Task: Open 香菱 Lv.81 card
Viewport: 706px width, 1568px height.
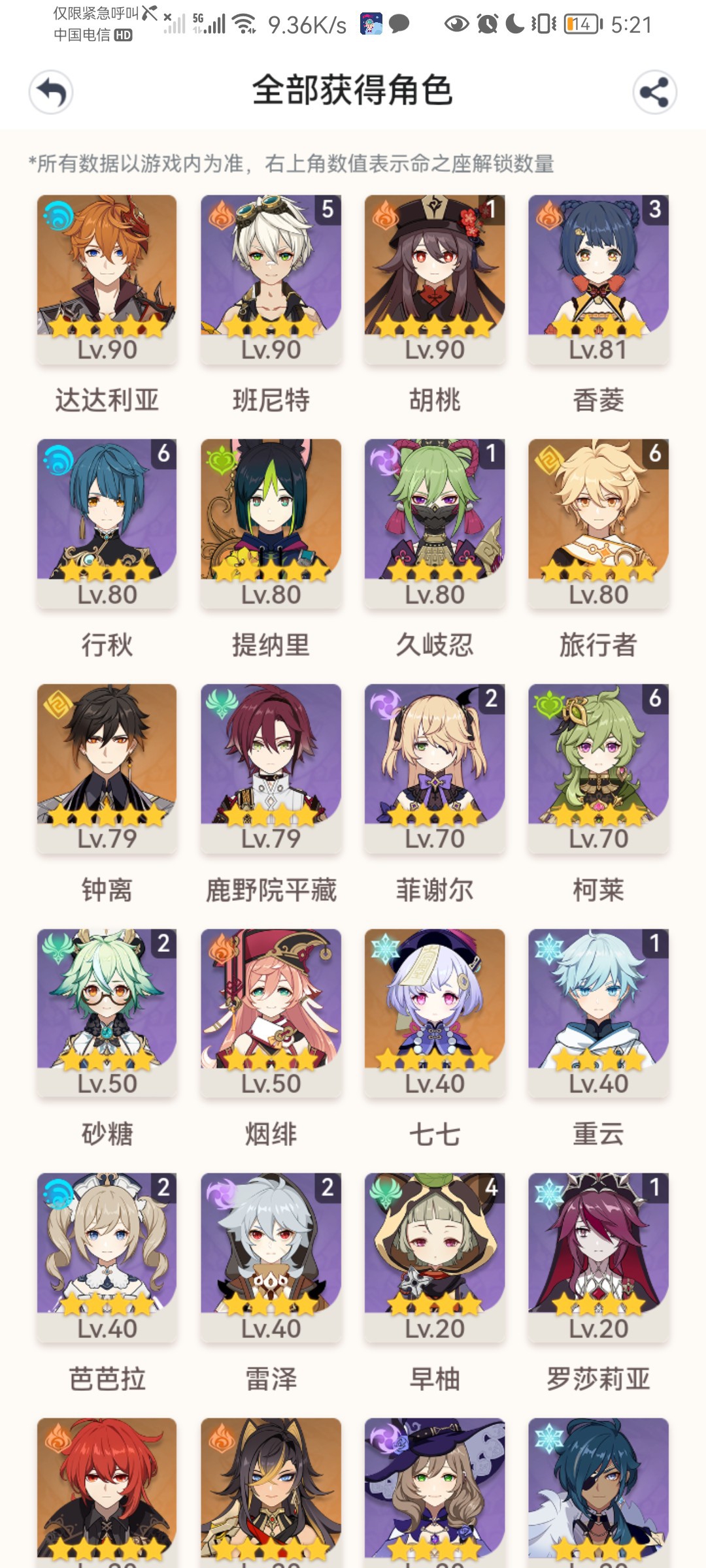Action: click(598, 278)
